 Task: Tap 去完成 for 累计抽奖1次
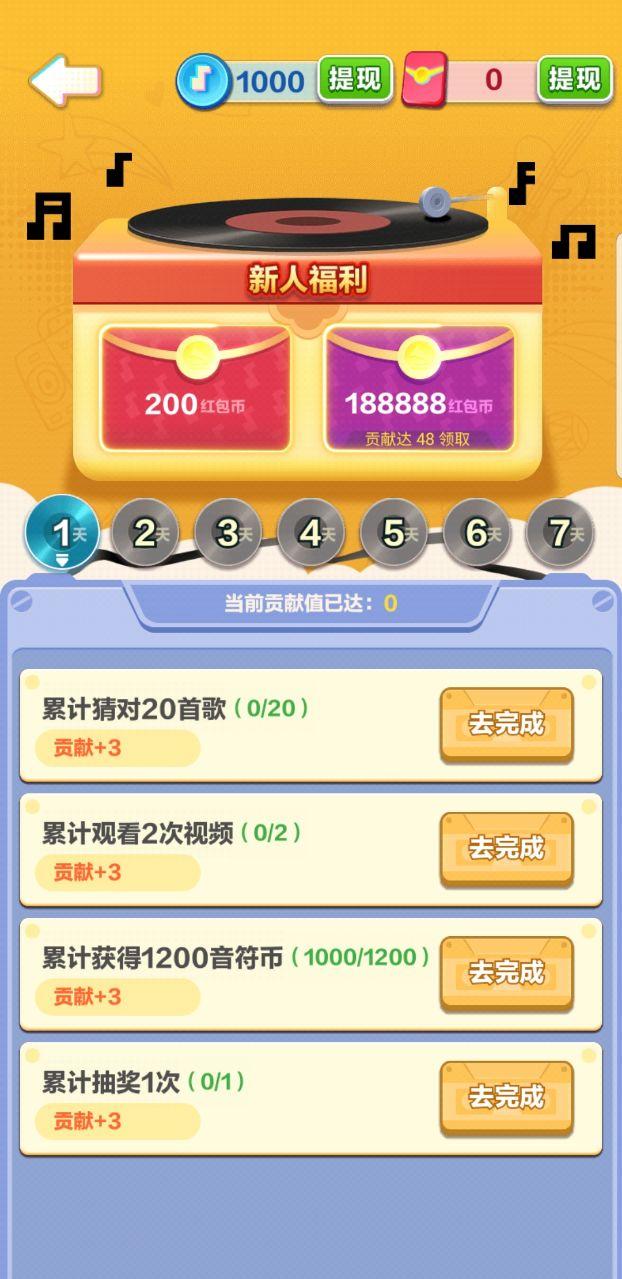click(x=506, y=1098)
